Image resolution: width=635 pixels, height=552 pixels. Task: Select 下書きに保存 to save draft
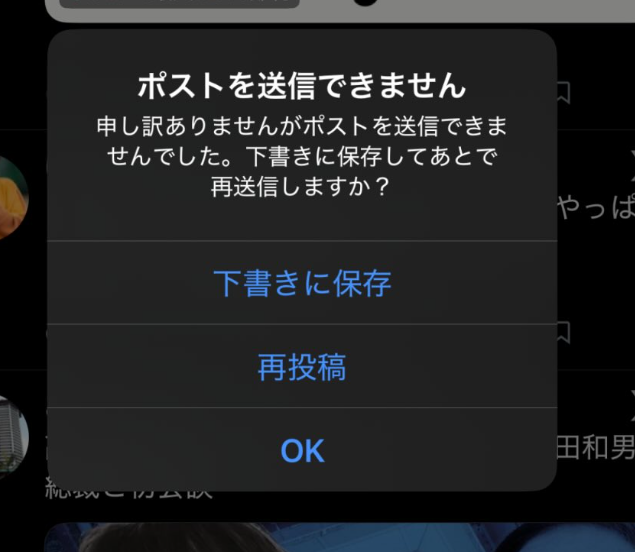[302, 283]
